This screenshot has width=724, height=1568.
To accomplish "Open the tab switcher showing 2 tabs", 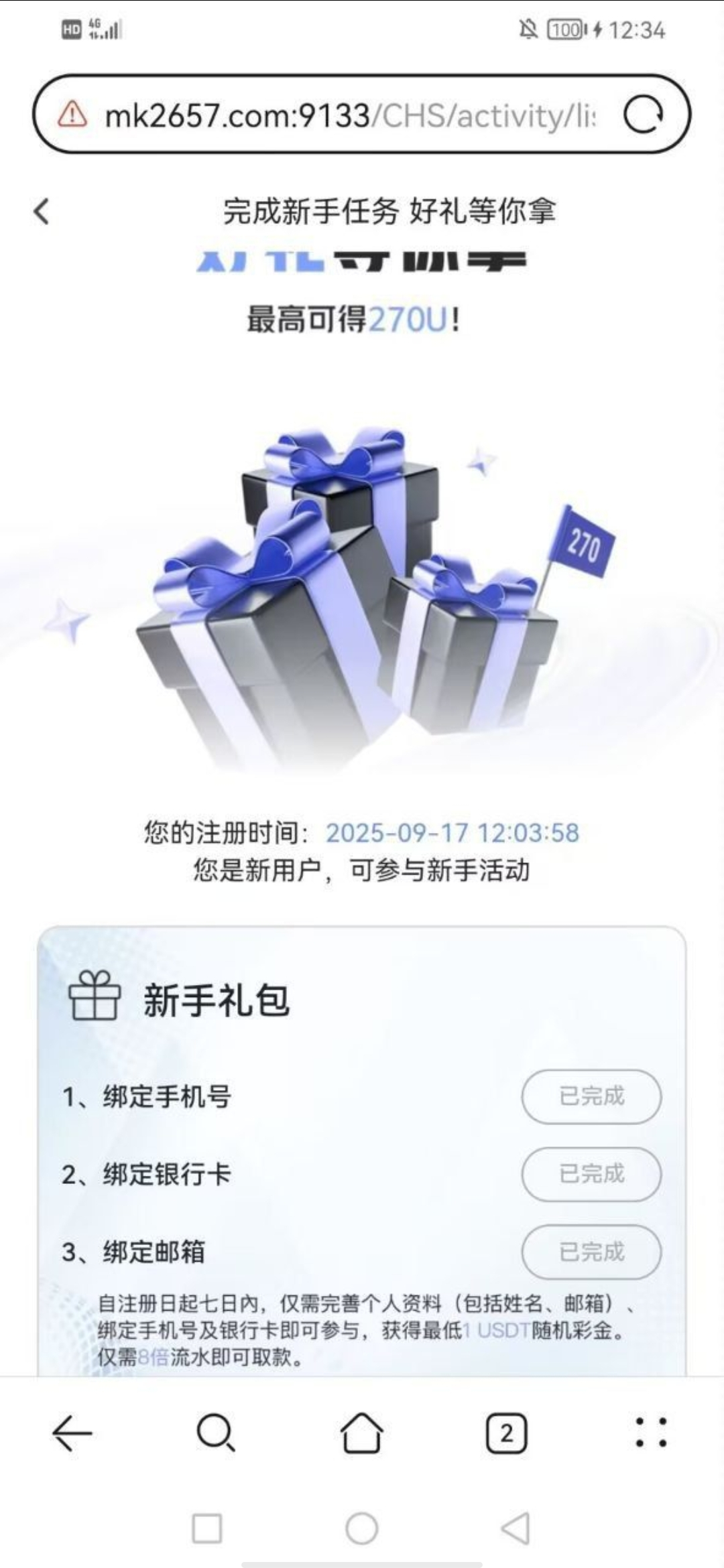I will (x=506, y=1433).
